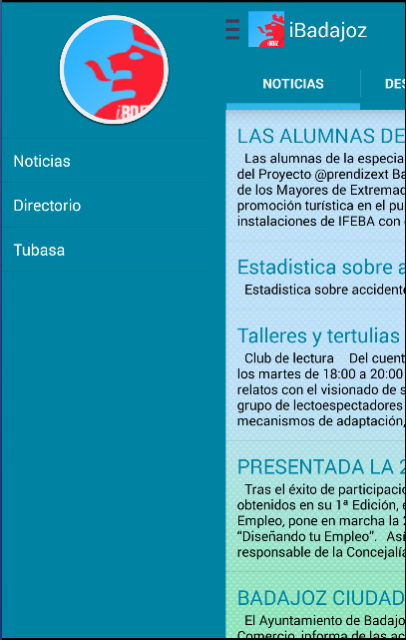
Task: Open the Talleres y tertulias news item
Action: [316, 376]
